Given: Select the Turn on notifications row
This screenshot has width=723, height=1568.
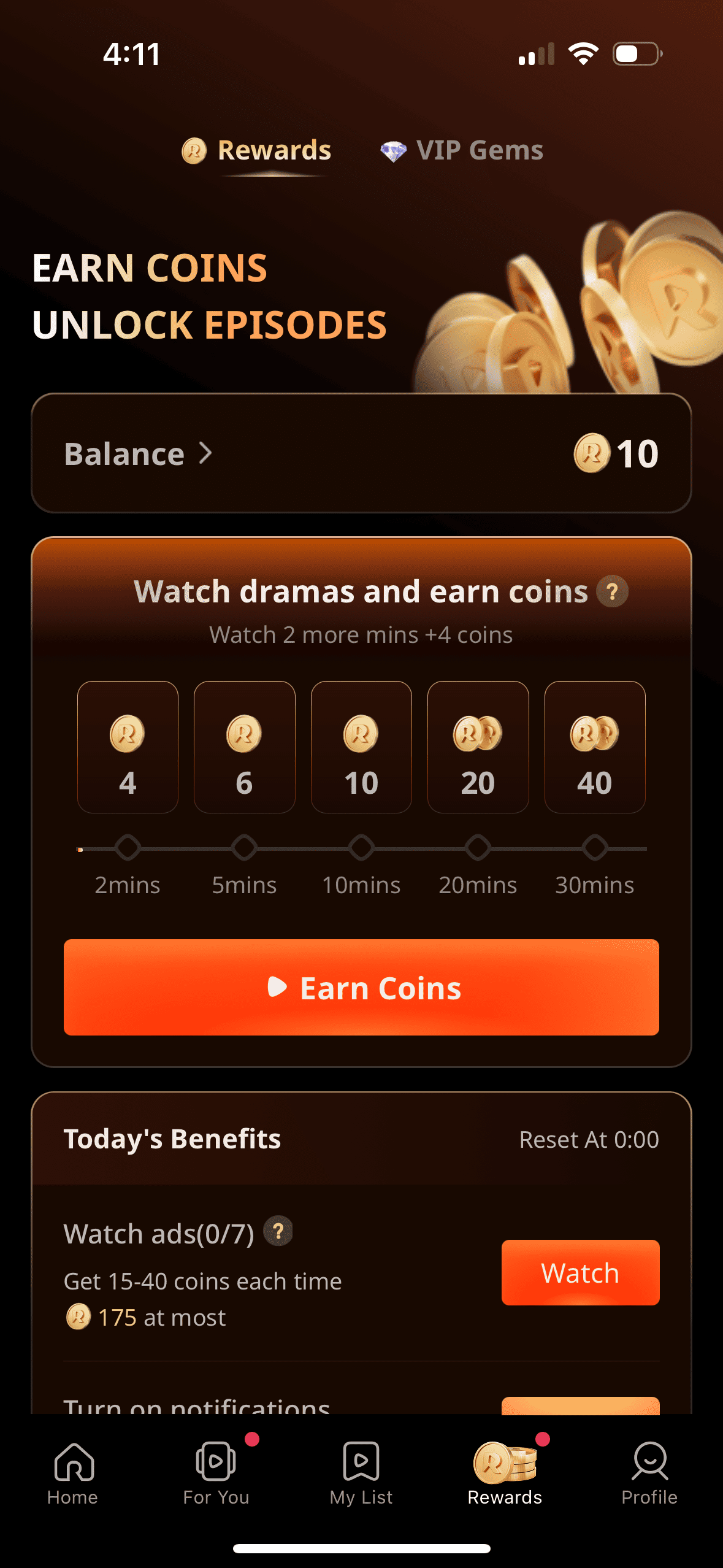Looking at the screenshot, I should click(x=197, y=1406).
